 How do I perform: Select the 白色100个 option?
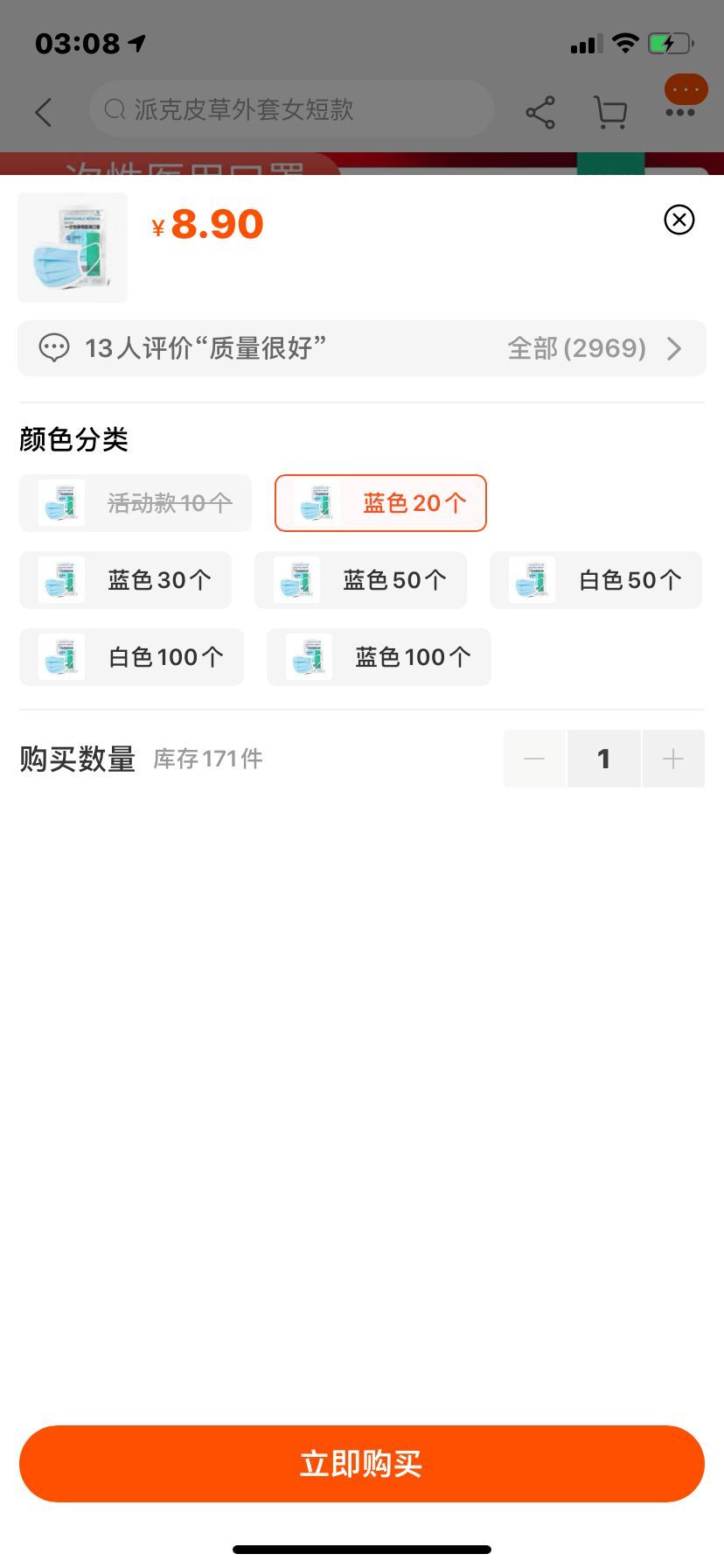[131, 657]
